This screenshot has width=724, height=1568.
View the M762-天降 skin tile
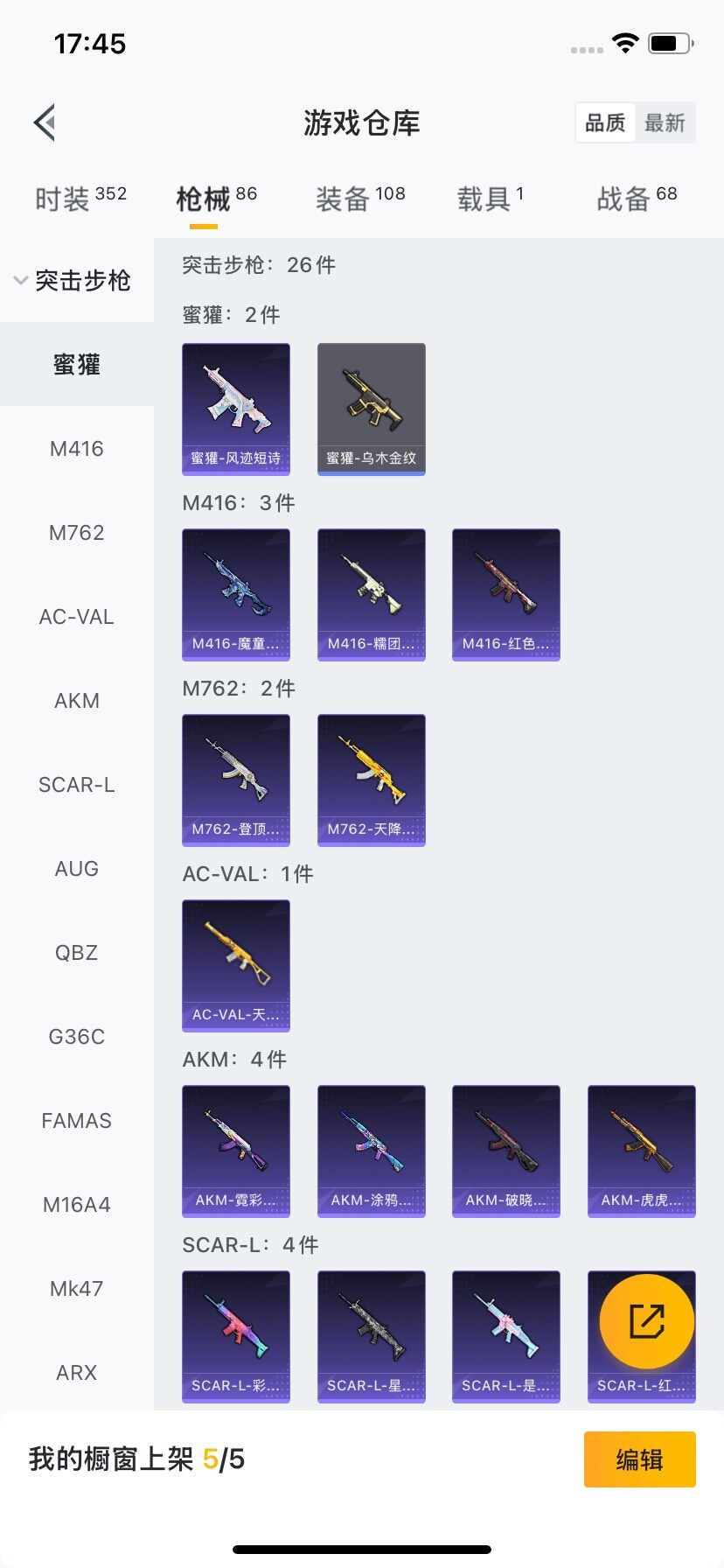372,780
